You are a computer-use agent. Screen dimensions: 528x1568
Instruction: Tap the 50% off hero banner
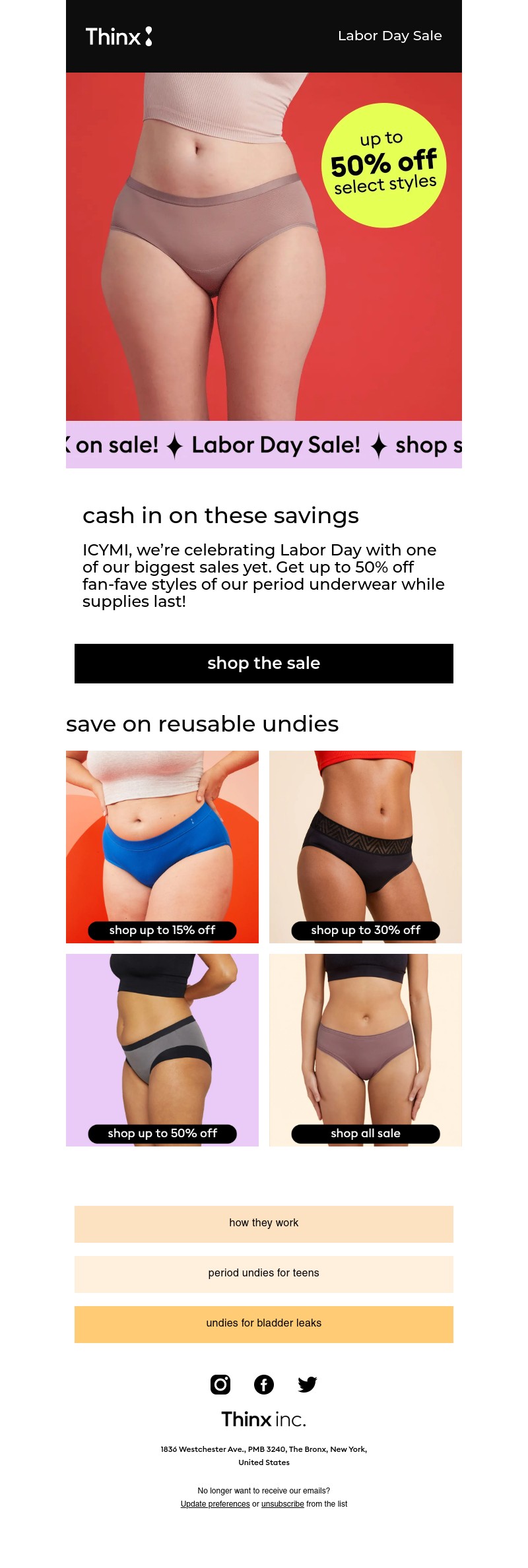pos(263,247)
